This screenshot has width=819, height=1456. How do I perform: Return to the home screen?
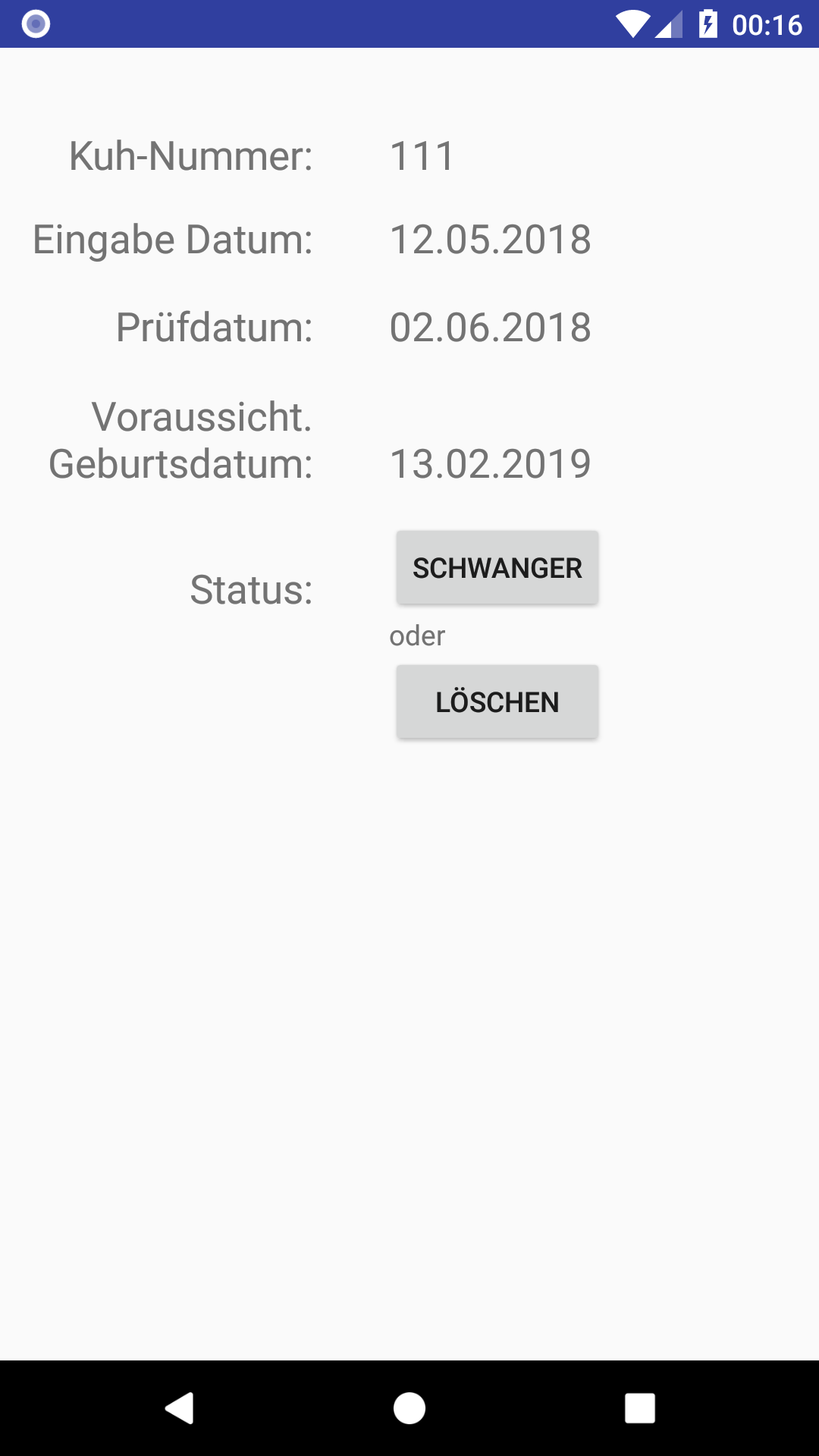(409, 1408)
